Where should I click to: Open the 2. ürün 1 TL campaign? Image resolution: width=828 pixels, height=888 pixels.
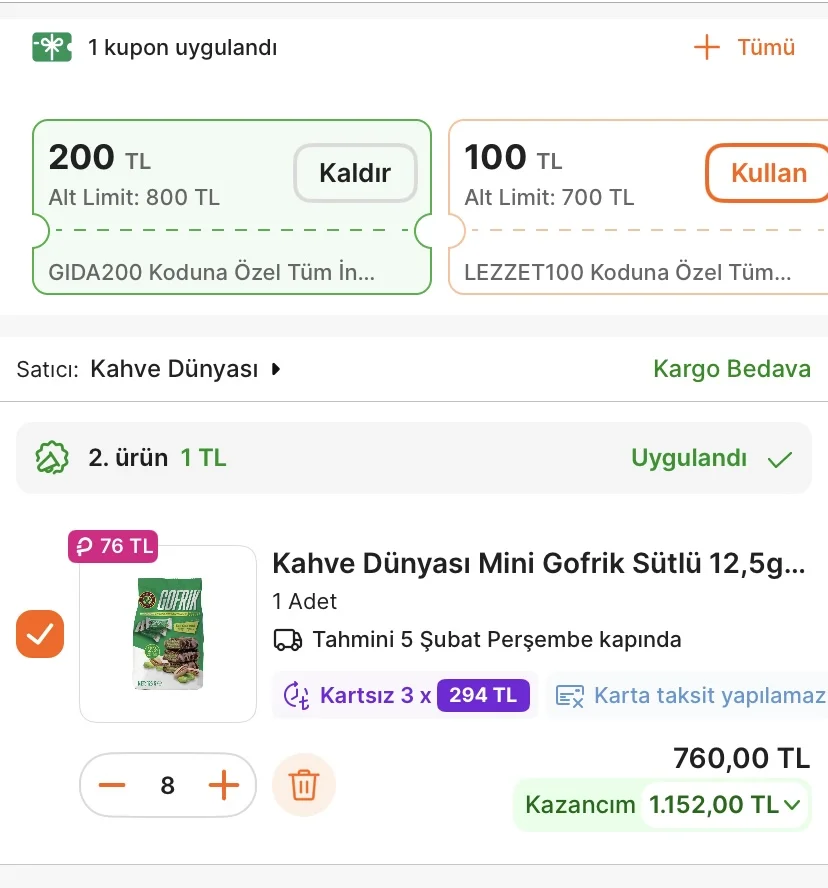(x=413, y=458)
